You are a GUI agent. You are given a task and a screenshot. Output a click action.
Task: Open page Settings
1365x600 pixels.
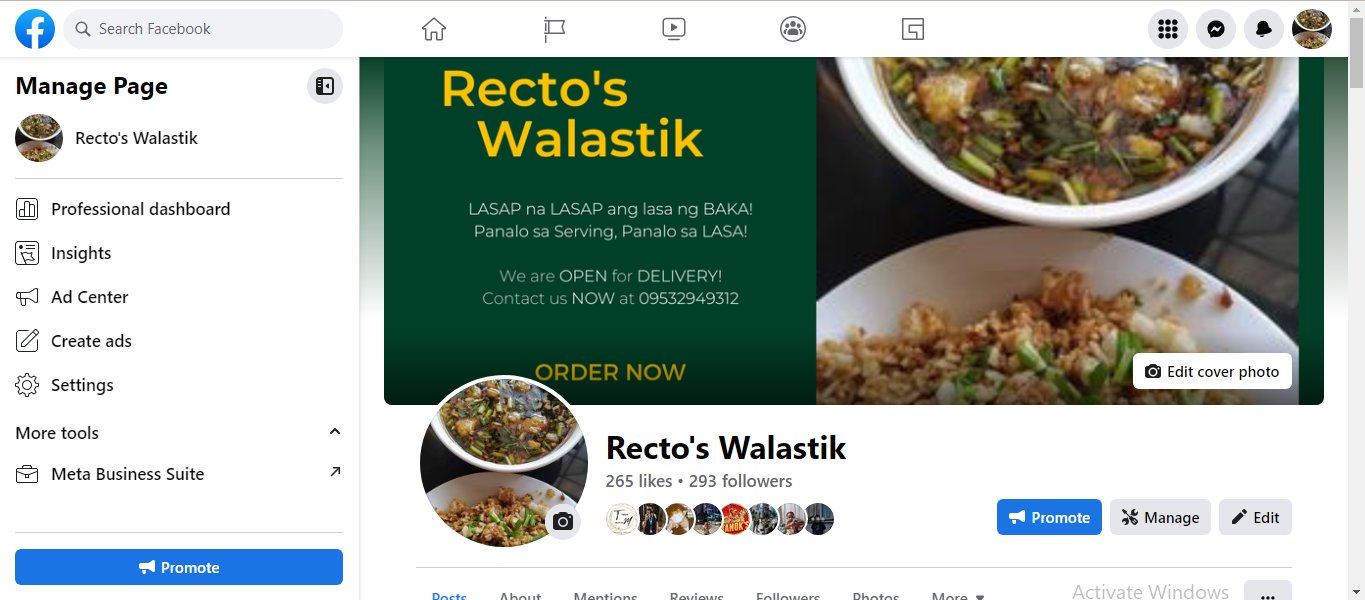pyautogui.click(x=82, y=385)
